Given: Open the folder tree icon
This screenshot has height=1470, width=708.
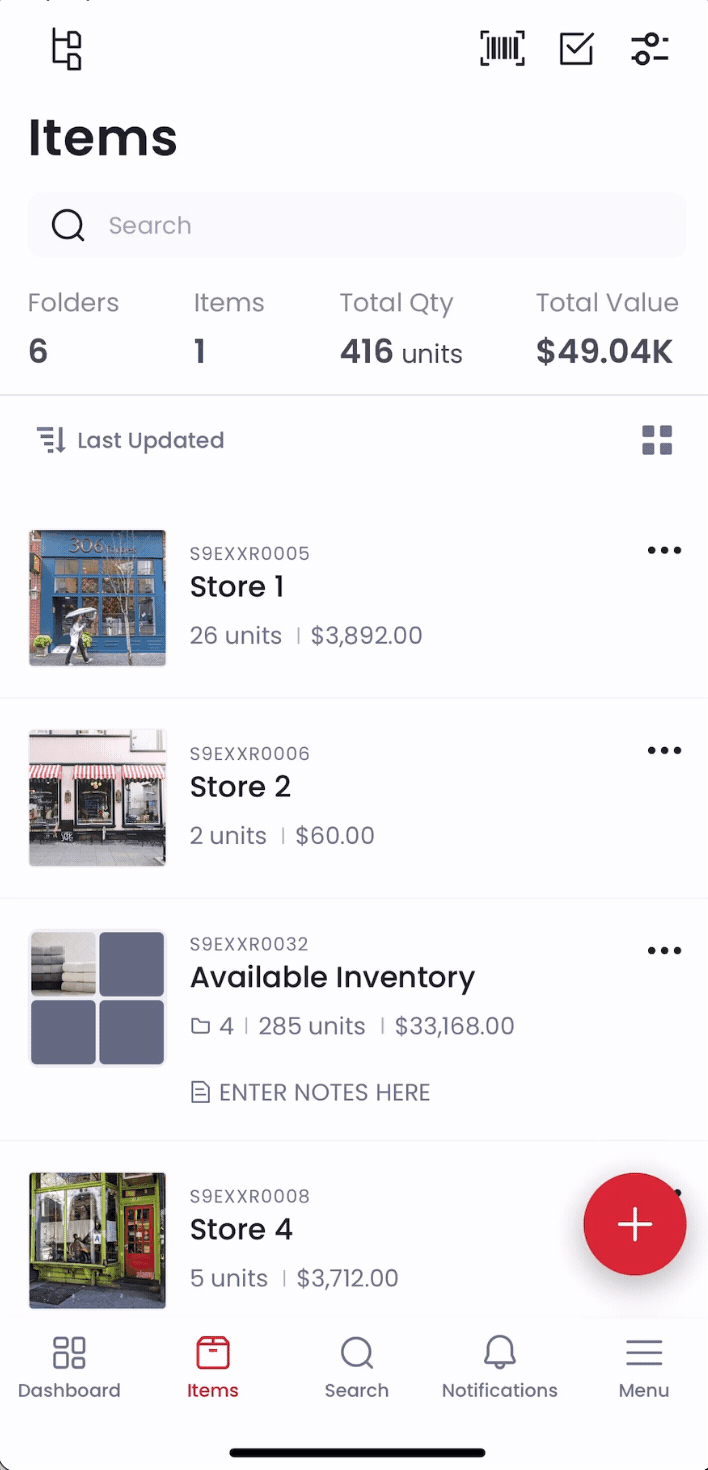Looking at the screenshot, I should pyautogui.click(x=66, y=49).
